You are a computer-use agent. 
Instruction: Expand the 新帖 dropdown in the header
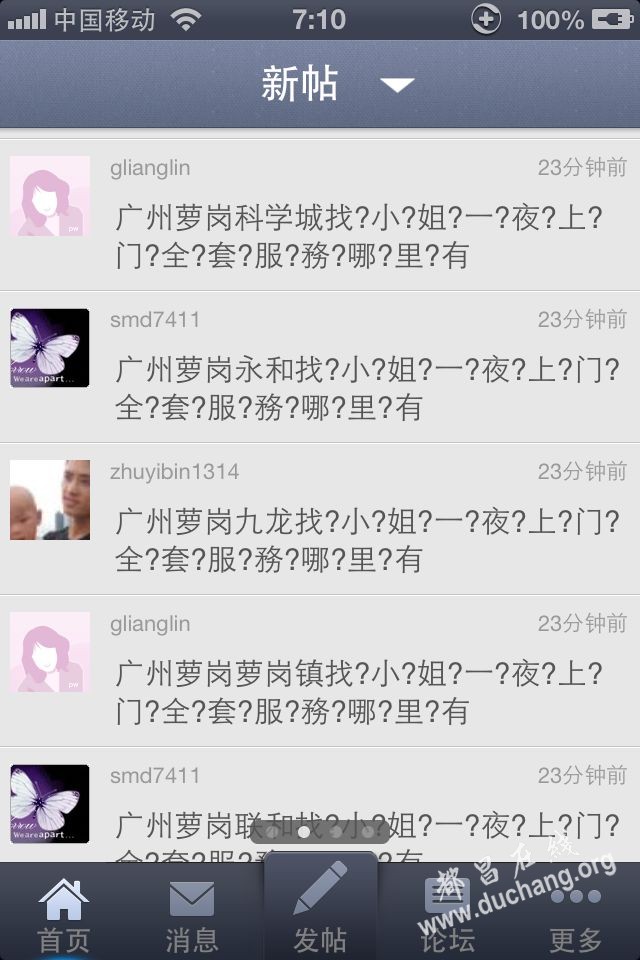click(x=397, y=85)
